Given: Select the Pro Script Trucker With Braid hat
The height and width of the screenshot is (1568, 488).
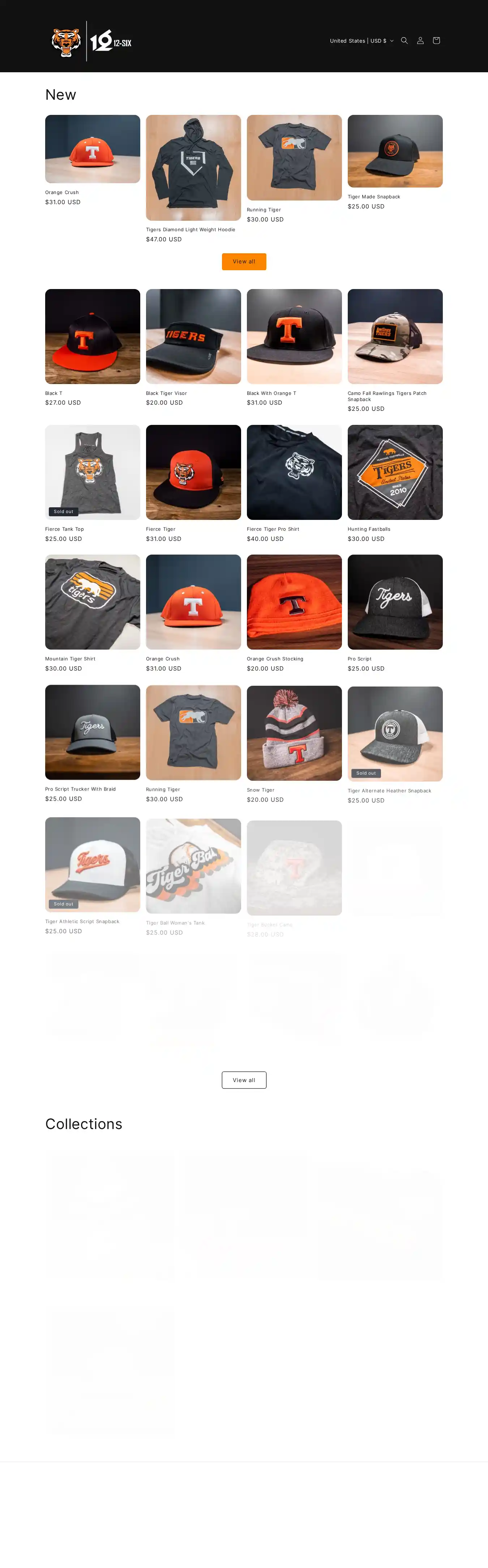Looking at the screenshot, I should (93, 732).
